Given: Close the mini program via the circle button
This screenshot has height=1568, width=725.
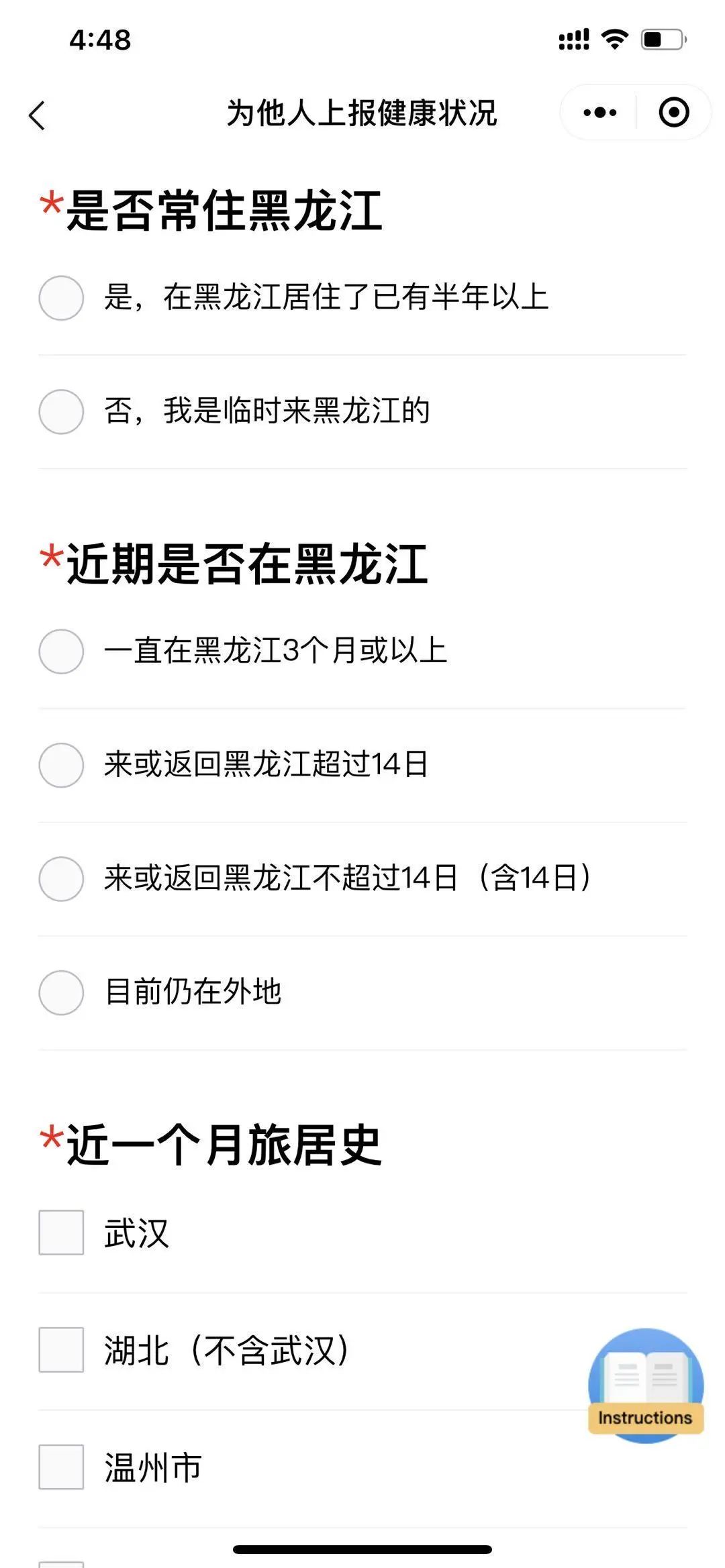Looking at the screenshot, I should [673, 113].
